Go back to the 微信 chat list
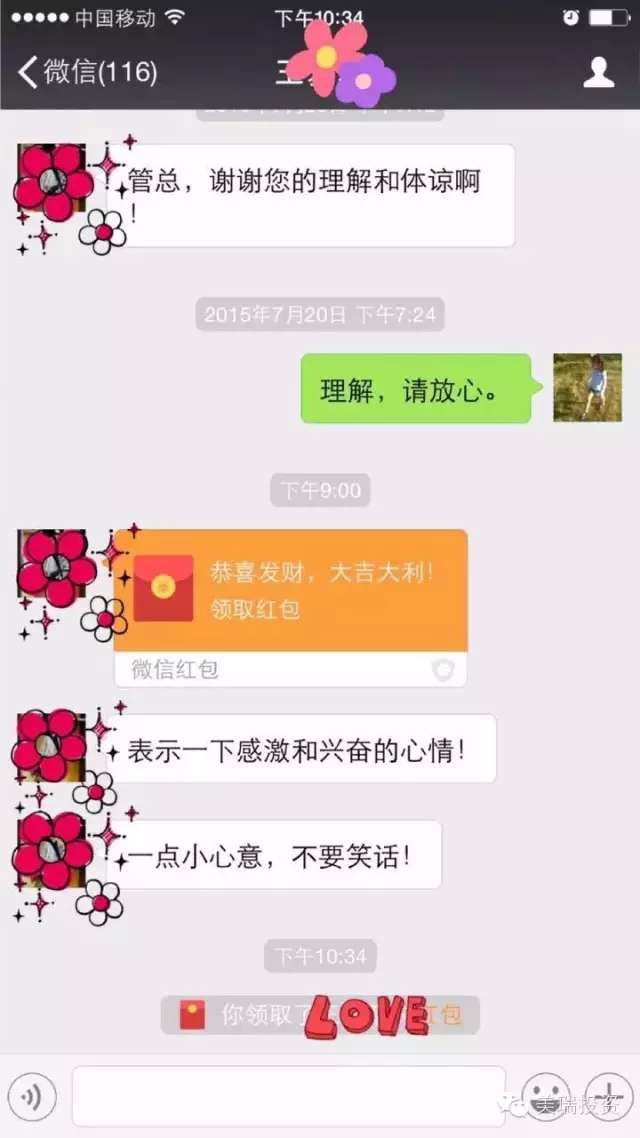This screenshot has width=640, height=1138. tap(87, 71)
